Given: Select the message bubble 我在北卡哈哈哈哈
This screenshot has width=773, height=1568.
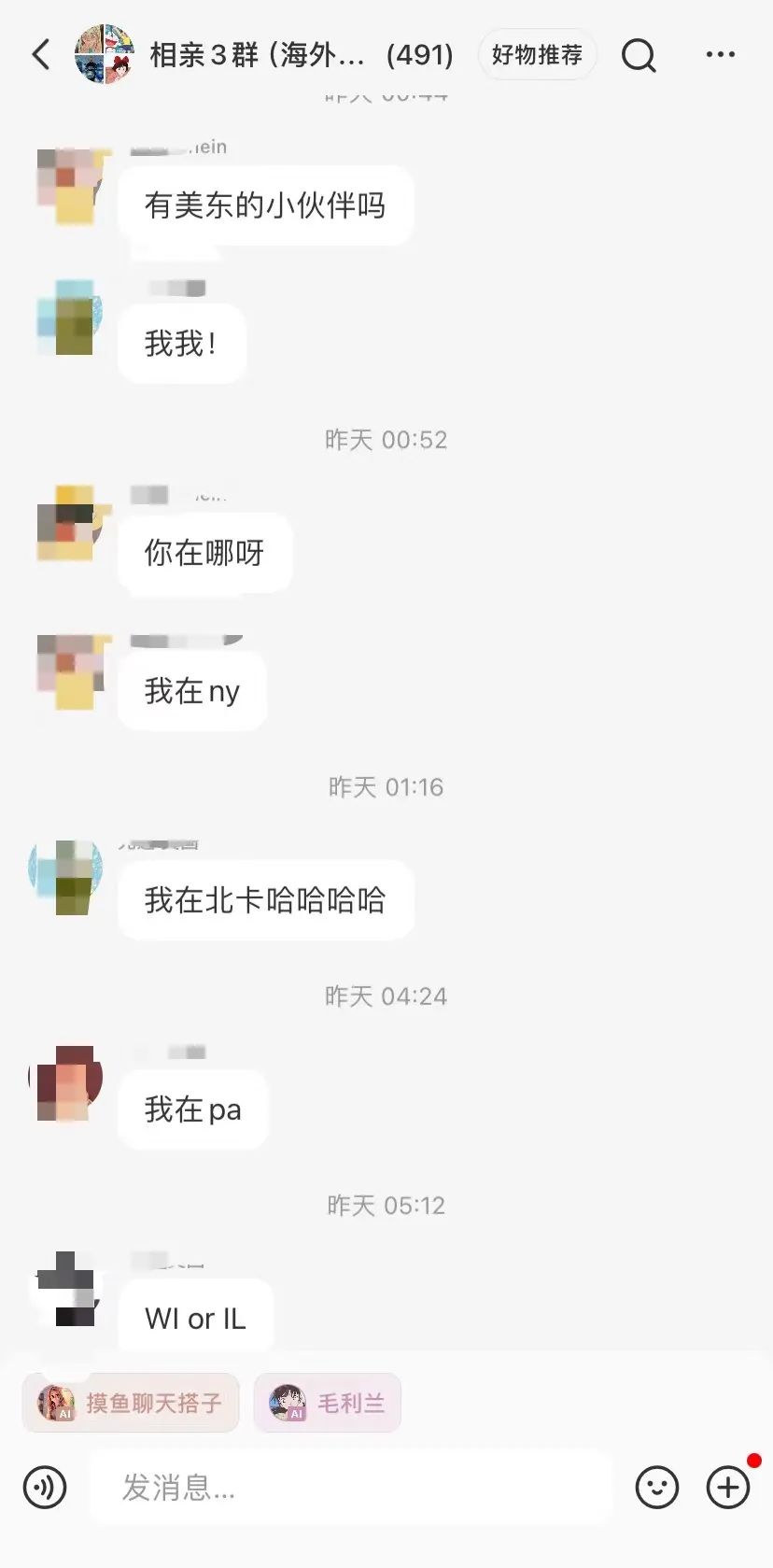Looking at the screenshot, I should [266, 898].
